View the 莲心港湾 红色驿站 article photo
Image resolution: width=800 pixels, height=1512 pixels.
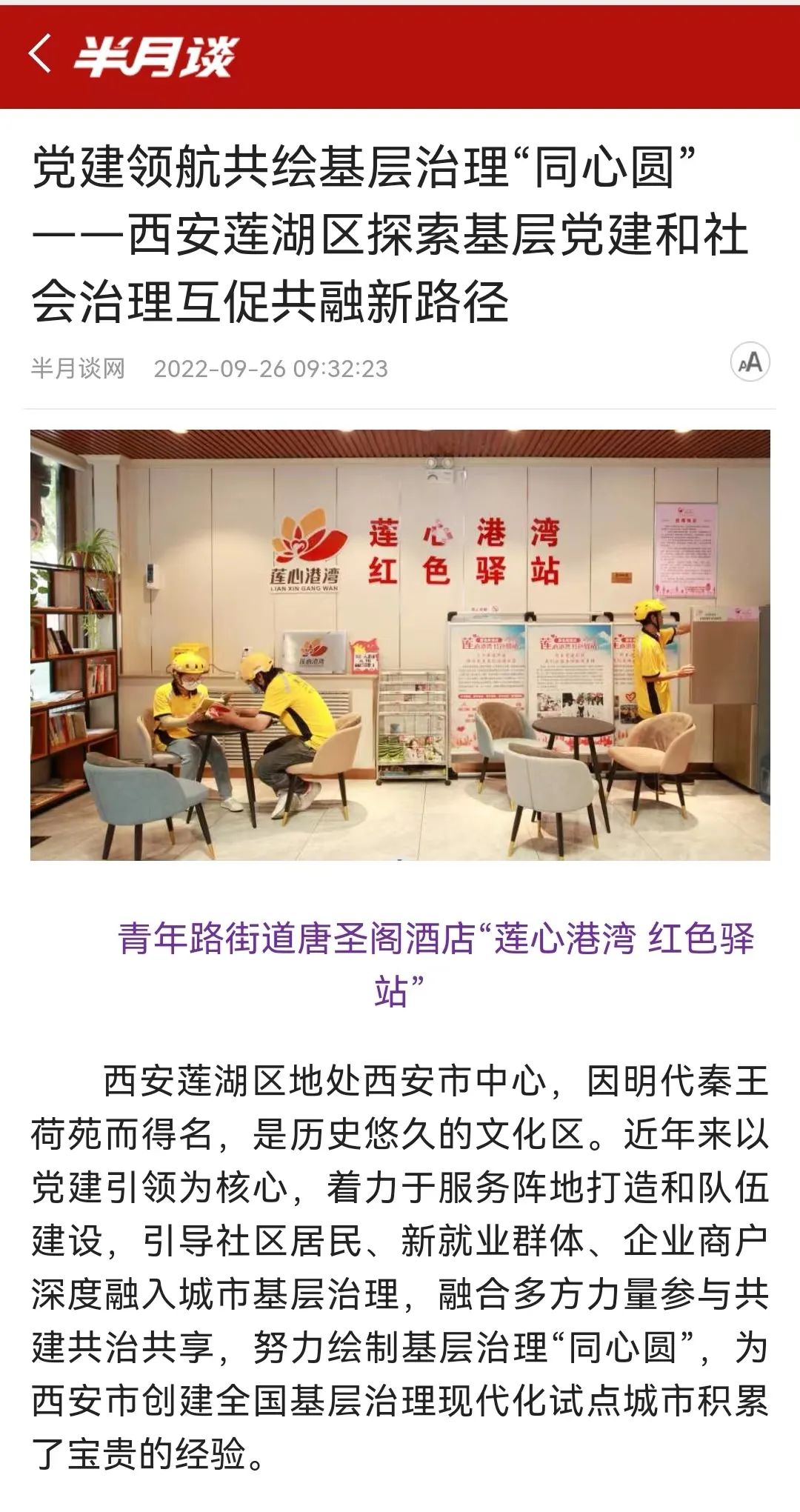coord(400,645)
